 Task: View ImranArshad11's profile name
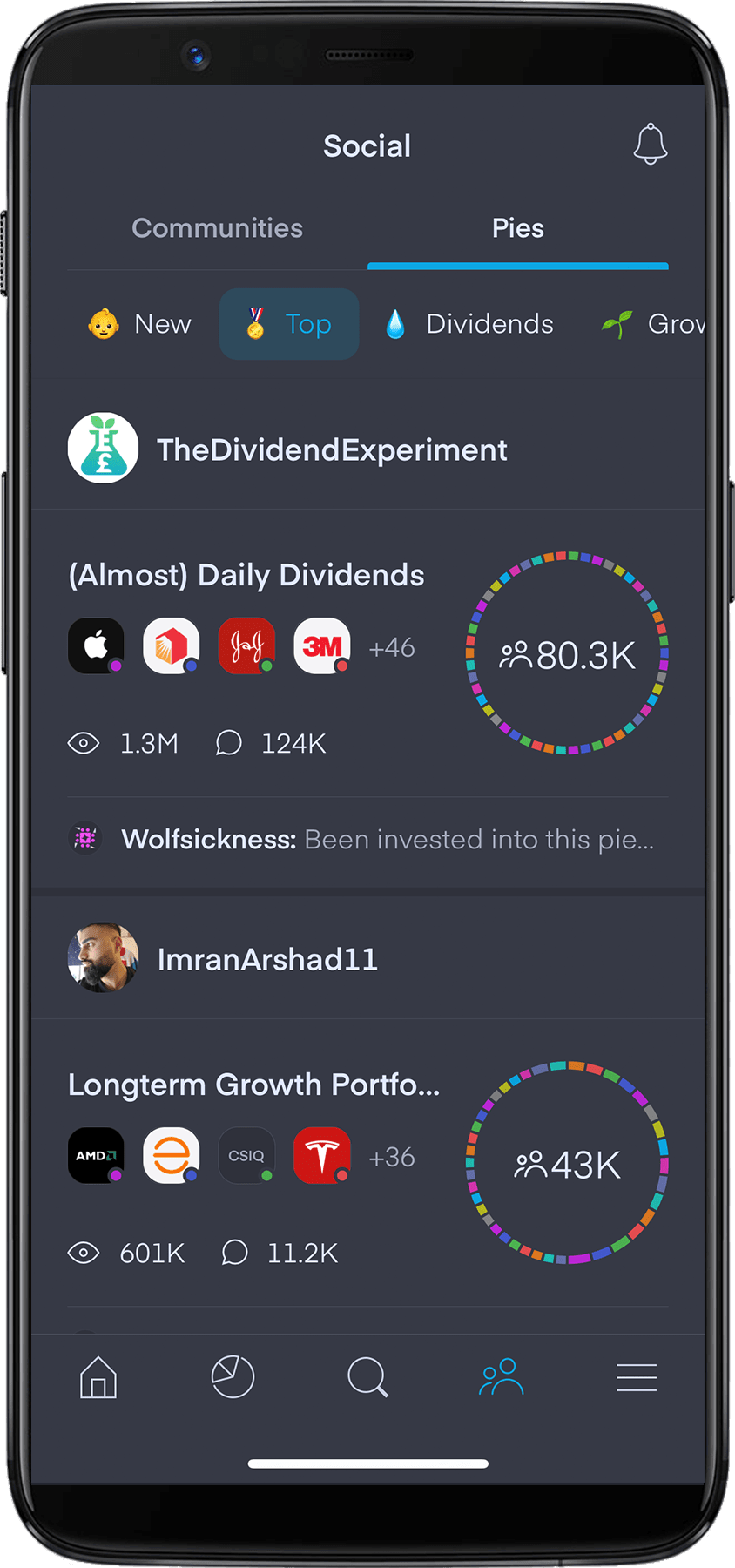[x=267, y=958]
